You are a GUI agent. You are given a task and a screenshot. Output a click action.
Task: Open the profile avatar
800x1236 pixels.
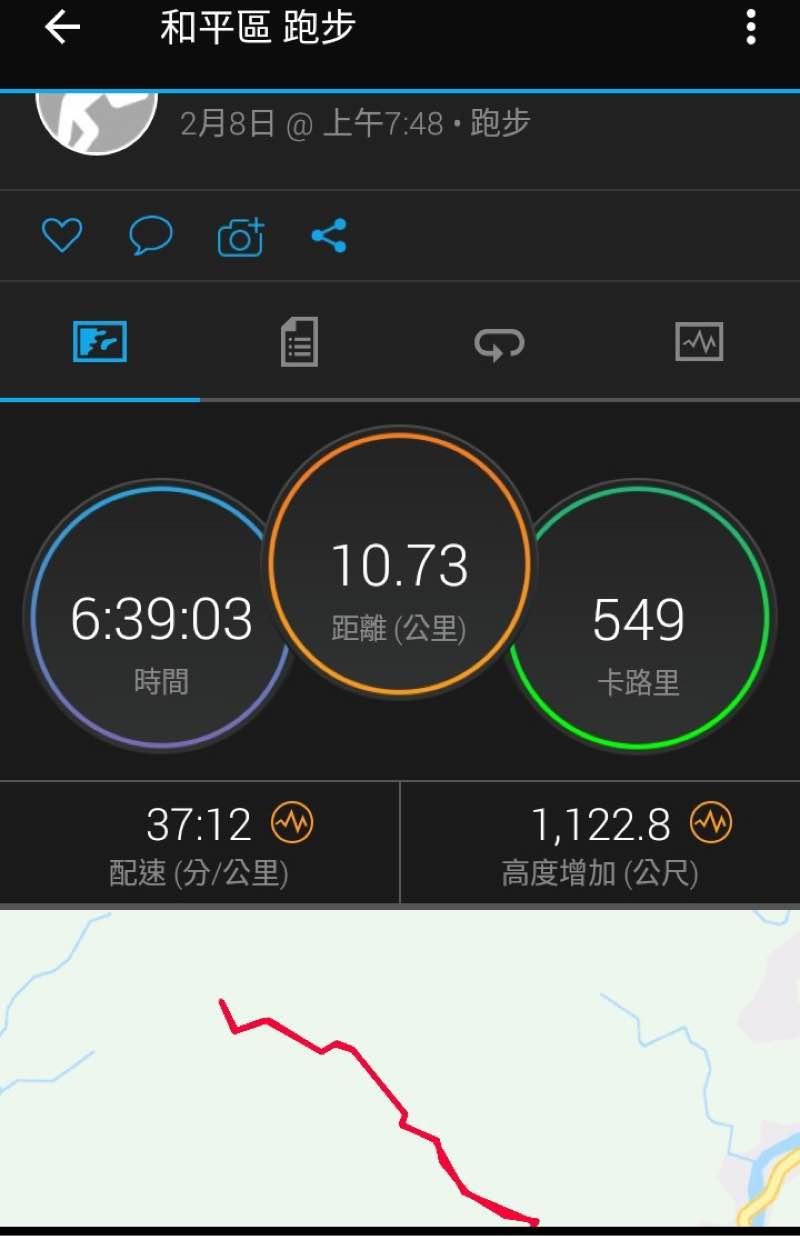tap(97, 118)
